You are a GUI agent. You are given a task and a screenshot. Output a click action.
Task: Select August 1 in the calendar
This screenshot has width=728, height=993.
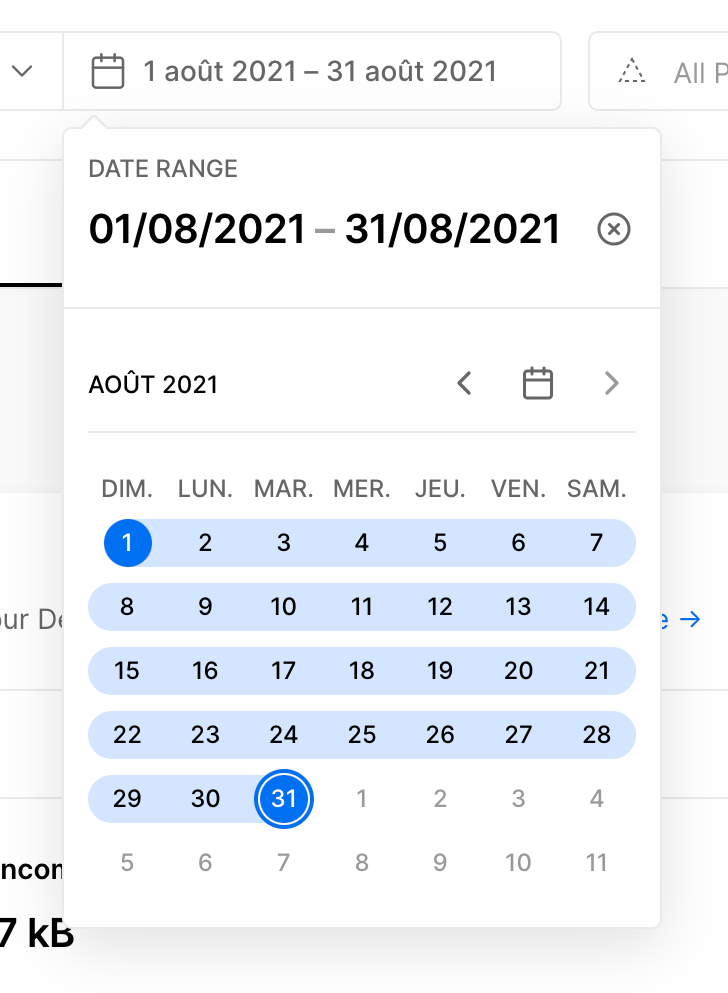coord(128,543)
